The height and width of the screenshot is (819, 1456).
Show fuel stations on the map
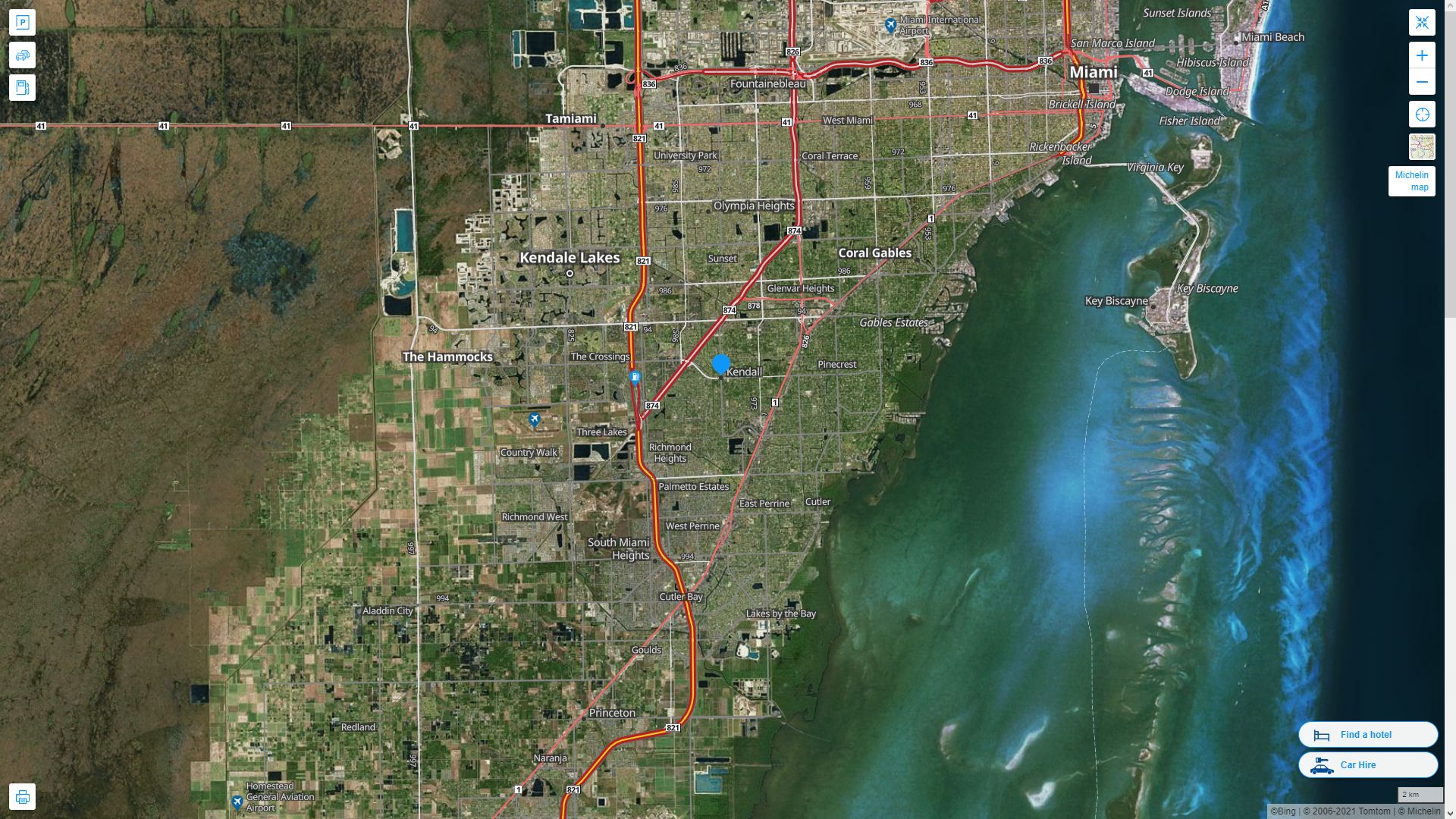point(22,88)
